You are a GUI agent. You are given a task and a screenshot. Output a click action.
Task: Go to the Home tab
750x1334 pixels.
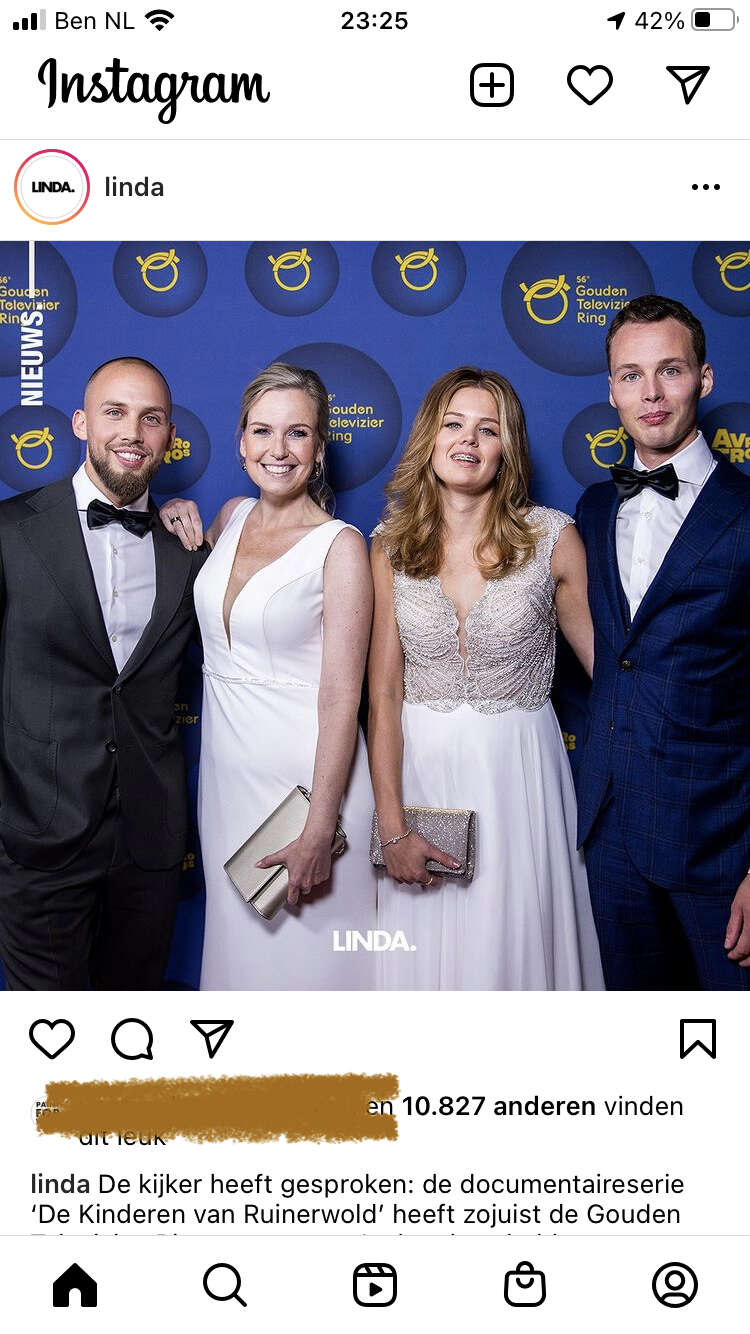coord(75,1285)
